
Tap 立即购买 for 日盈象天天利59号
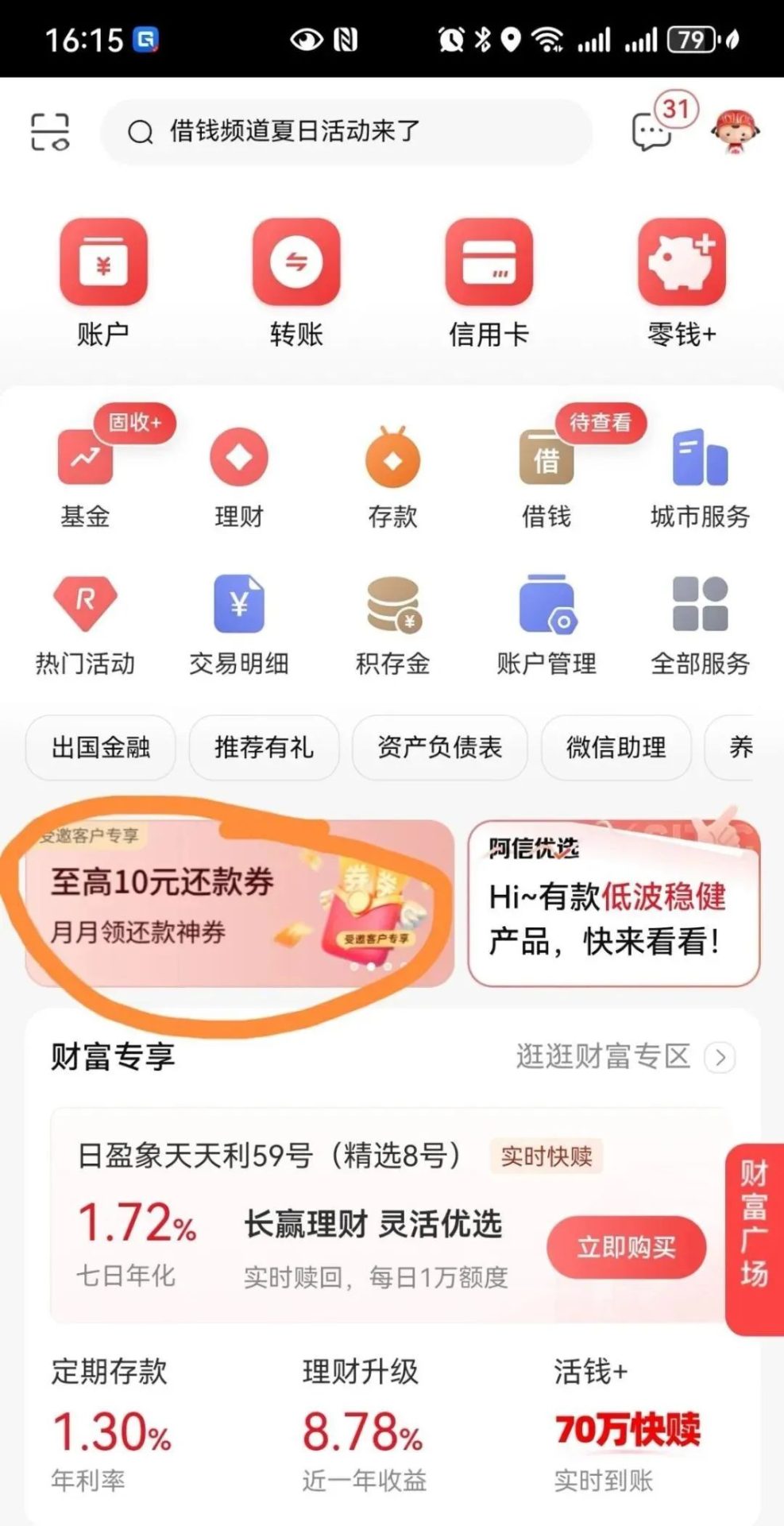click(626, 1248)
